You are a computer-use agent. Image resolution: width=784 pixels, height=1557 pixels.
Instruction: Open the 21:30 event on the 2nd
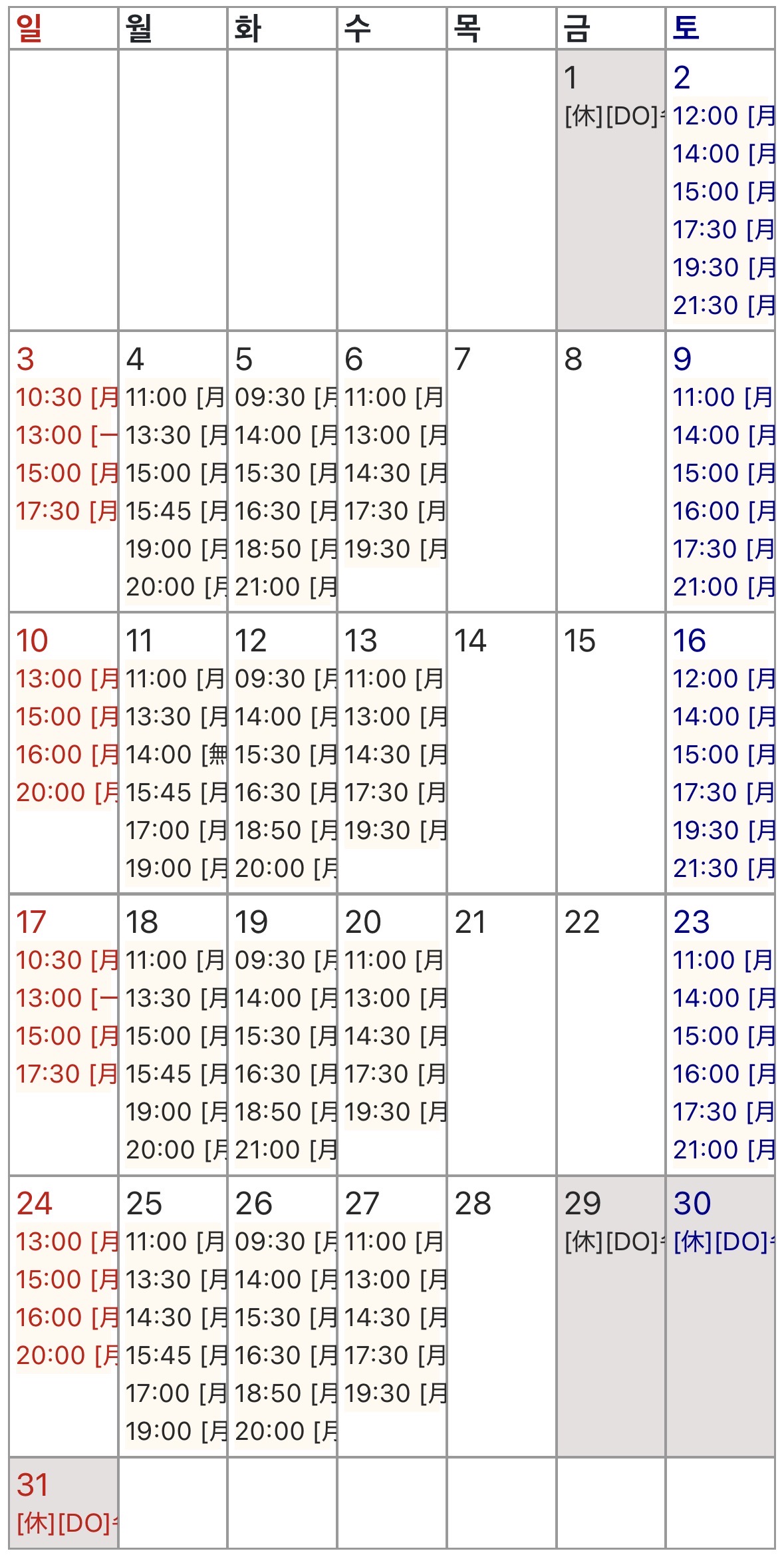[723, 306]
